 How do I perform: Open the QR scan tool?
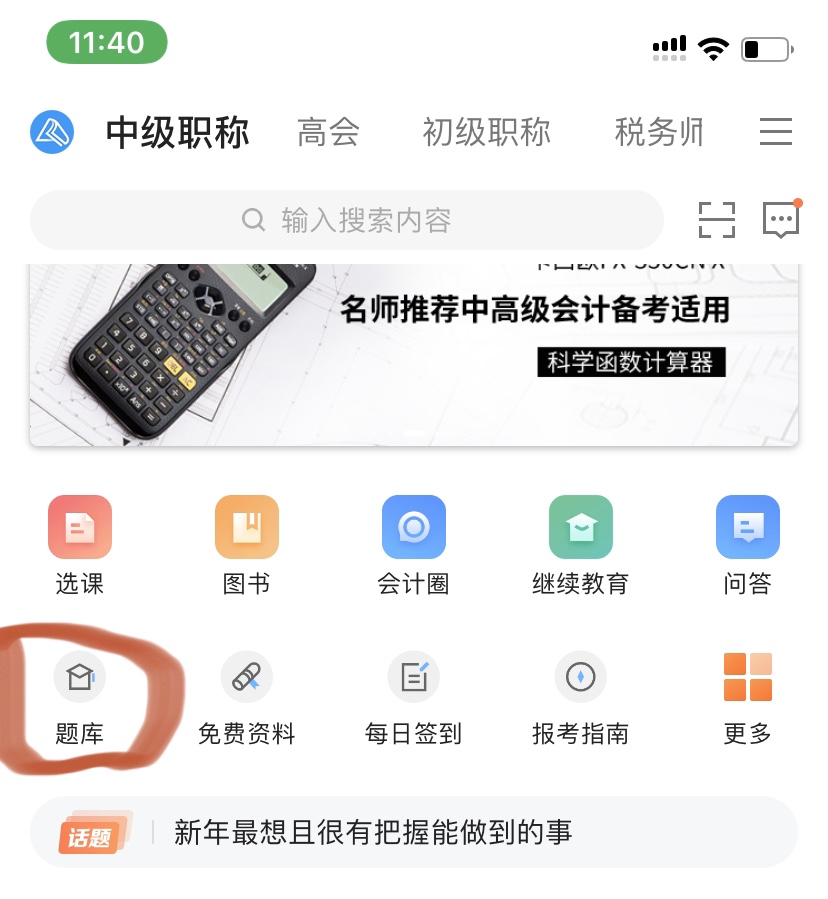click(717, 219)
